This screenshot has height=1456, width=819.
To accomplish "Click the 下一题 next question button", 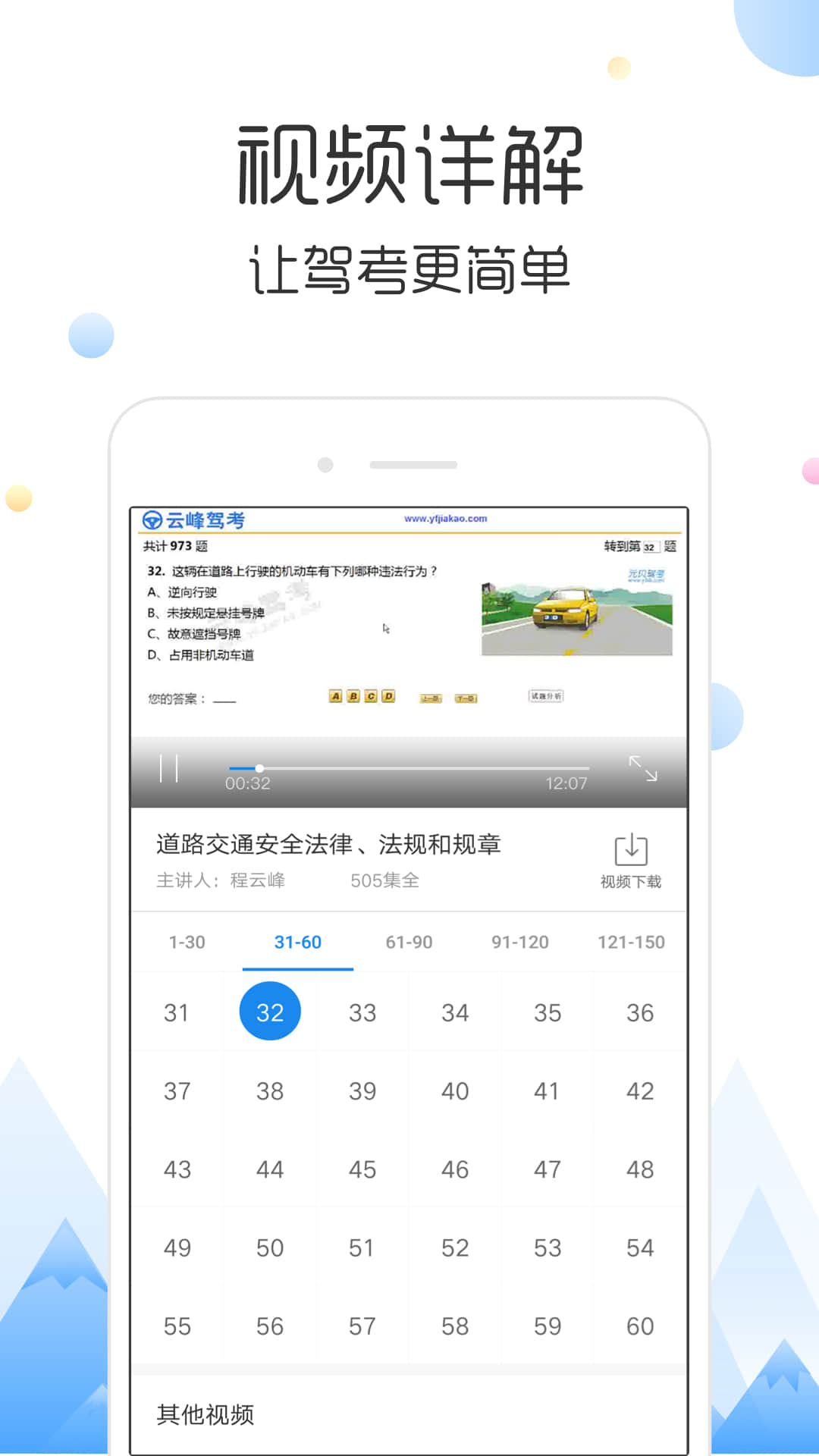I will [465, 697].
